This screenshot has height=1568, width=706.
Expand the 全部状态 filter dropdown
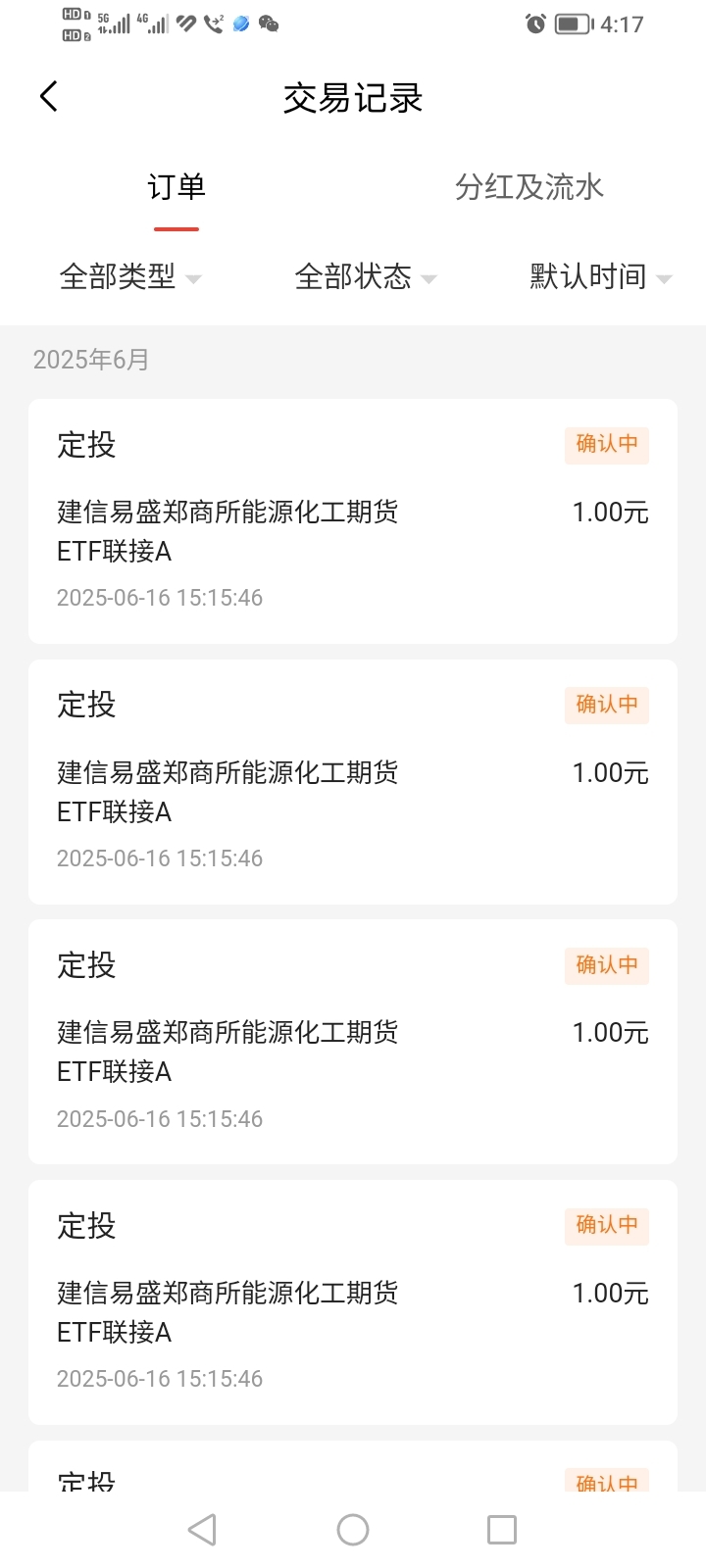click(366, 277)
